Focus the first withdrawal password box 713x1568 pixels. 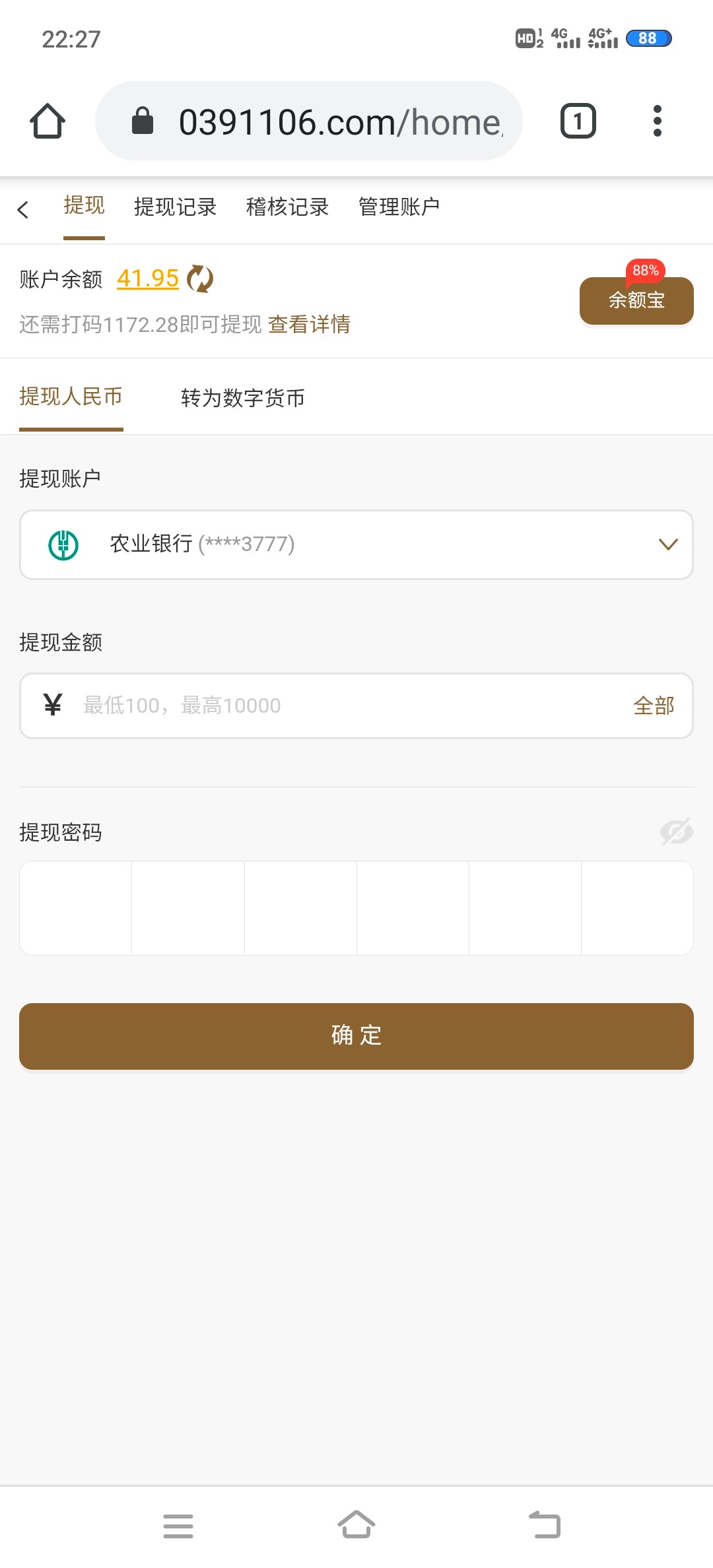[76, 907]
